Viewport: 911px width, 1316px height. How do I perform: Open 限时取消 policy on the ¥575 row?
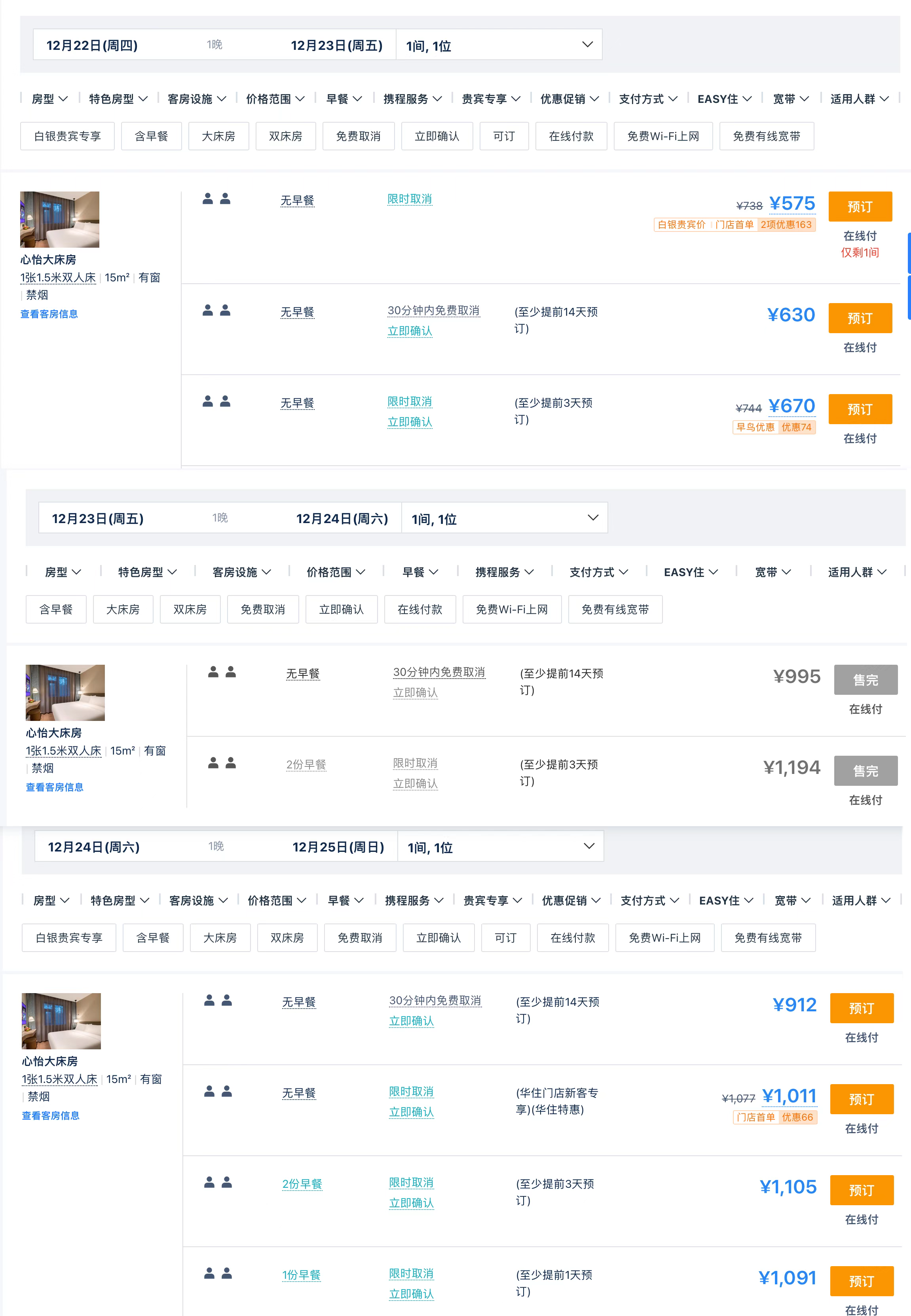(x=409, y=199)
